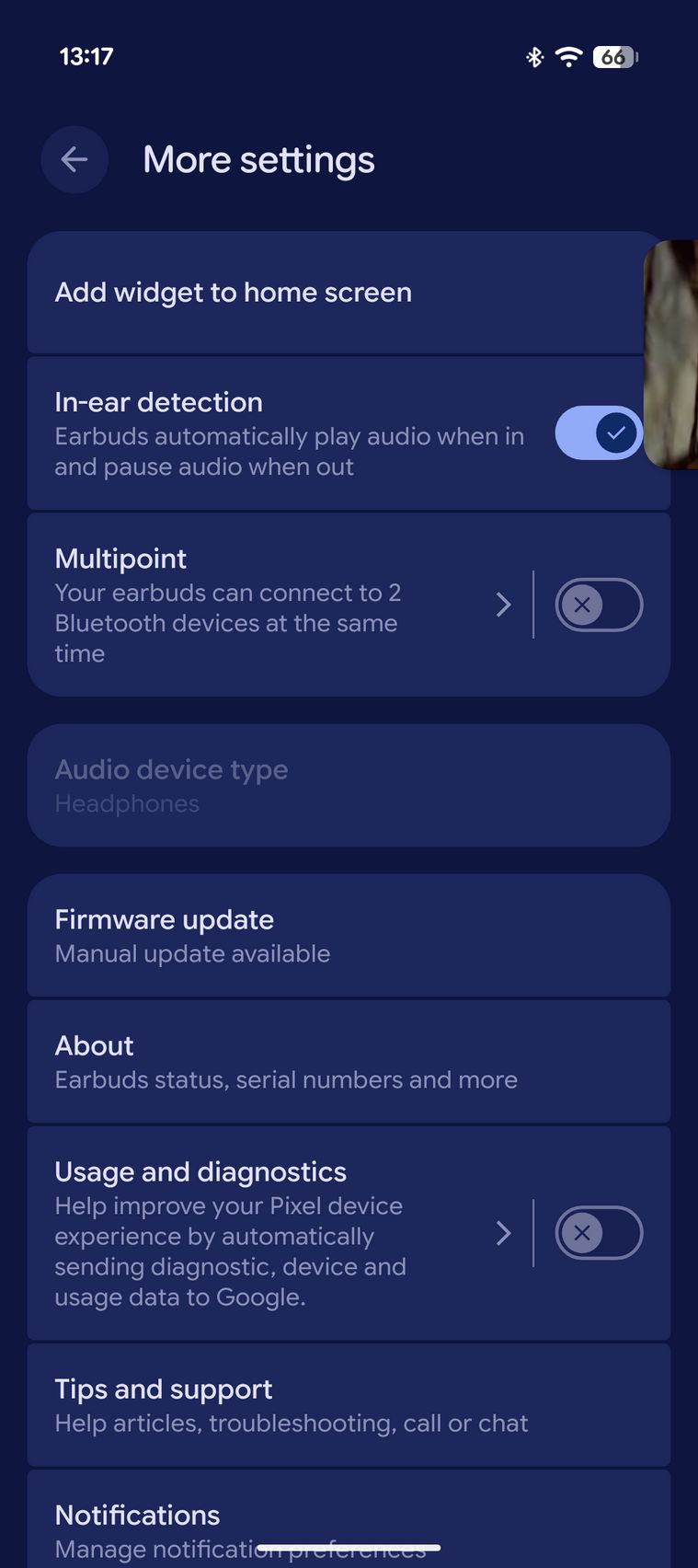
Task: Open Firmware update
Action: (x=348, y=936)
